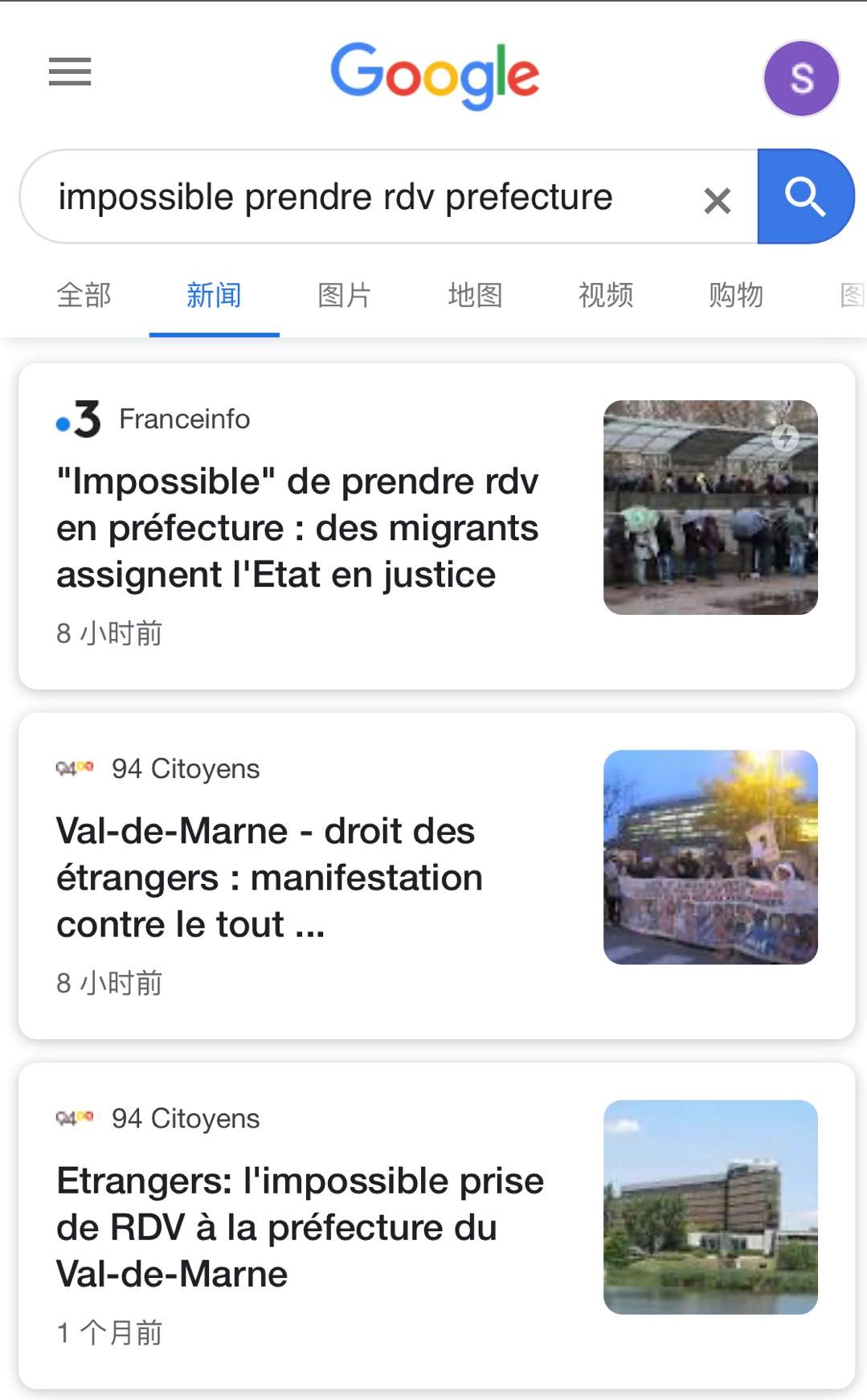Open the account avatar S
This screenshot has width=867, height=1400.
click(801, 78)
